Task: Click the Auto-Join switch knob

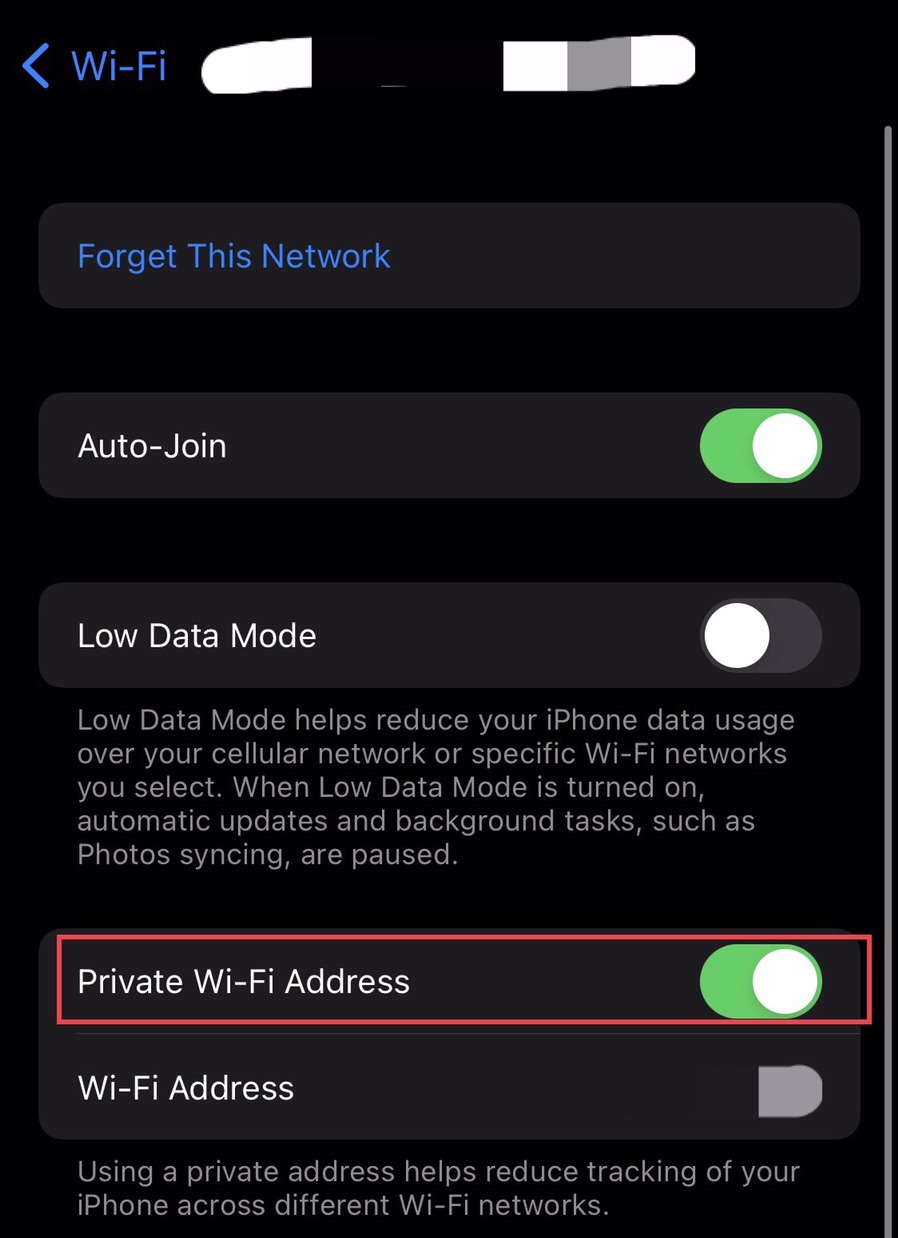Action: [x=783, y=446]
